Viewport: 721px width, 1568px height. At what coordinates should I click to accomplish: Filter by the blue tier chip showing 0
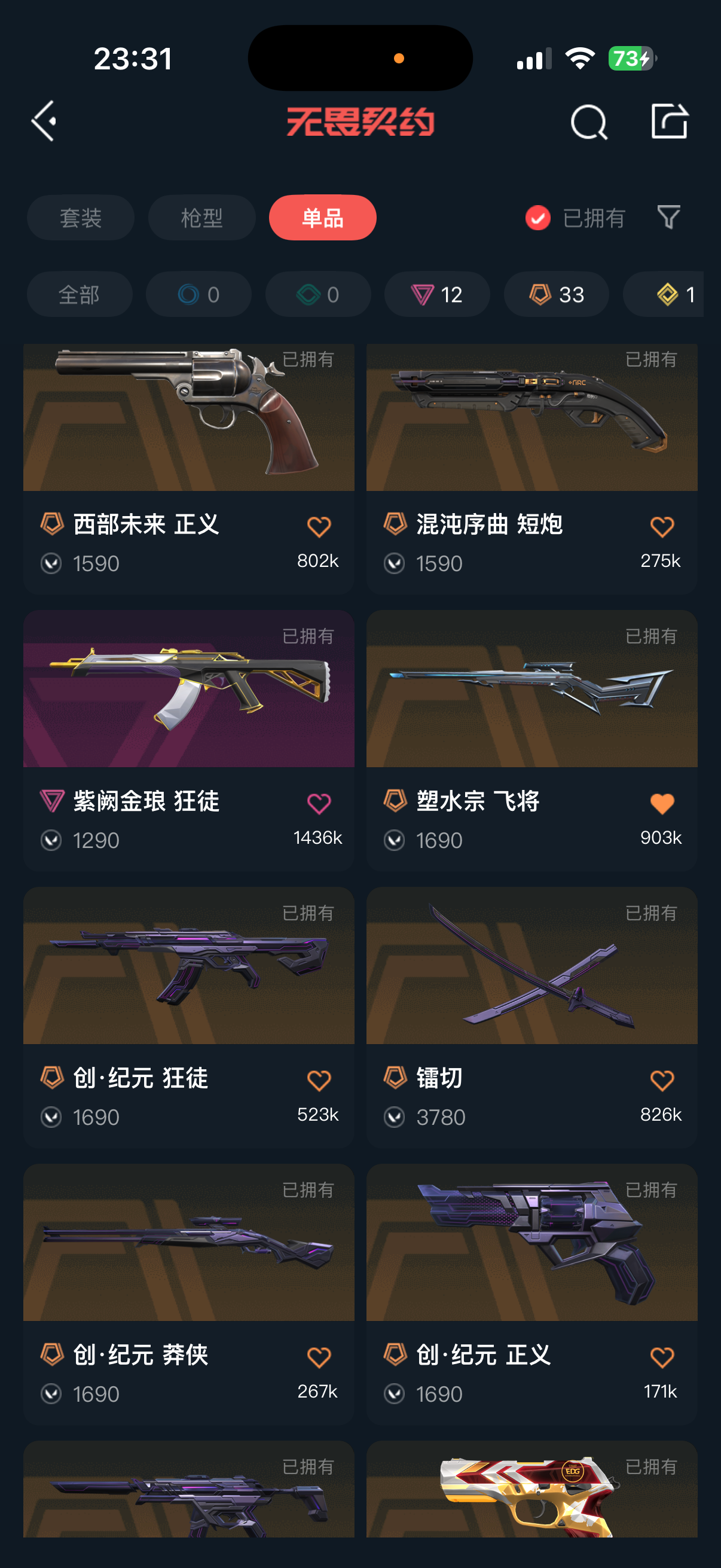198,295
